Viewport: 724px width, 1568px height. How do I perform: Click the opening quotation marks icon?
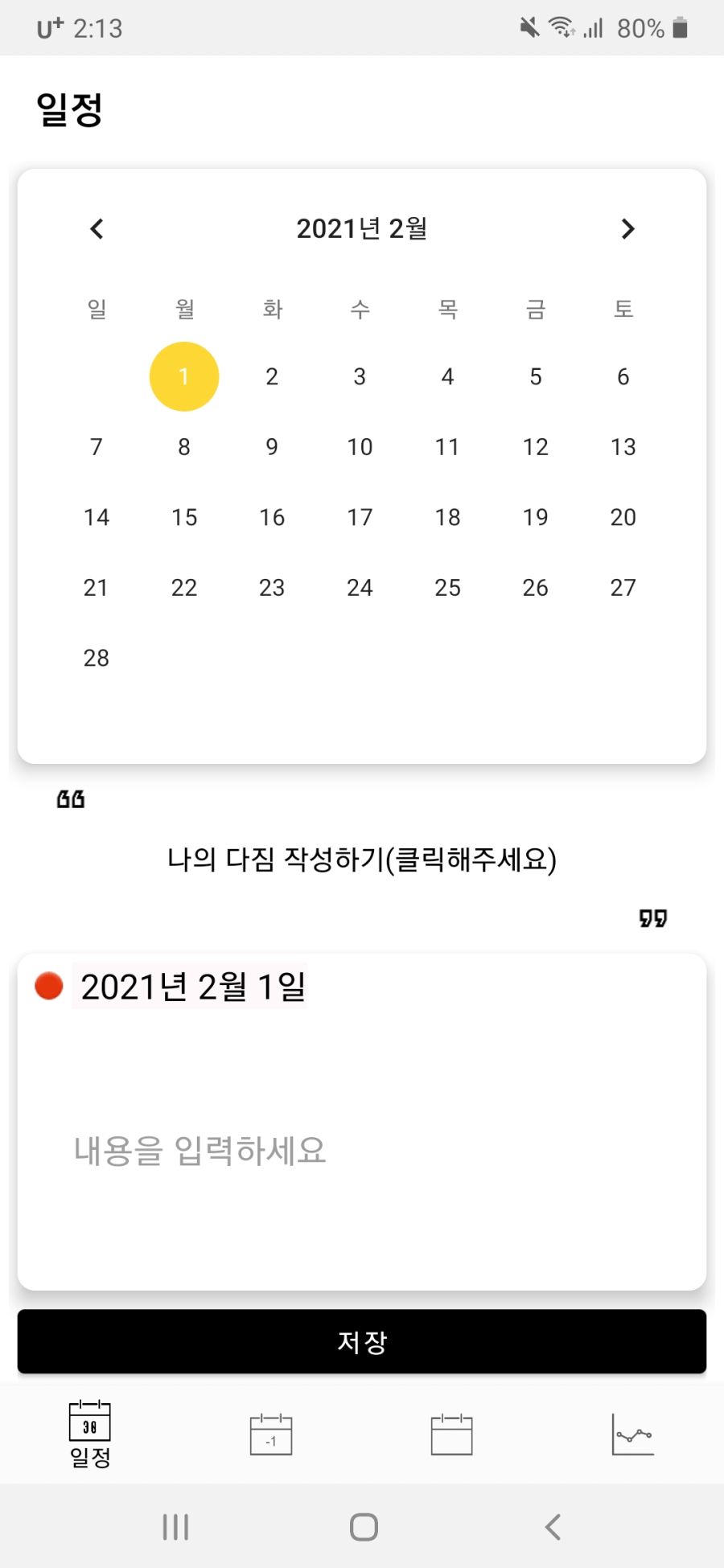click(71, 798)
